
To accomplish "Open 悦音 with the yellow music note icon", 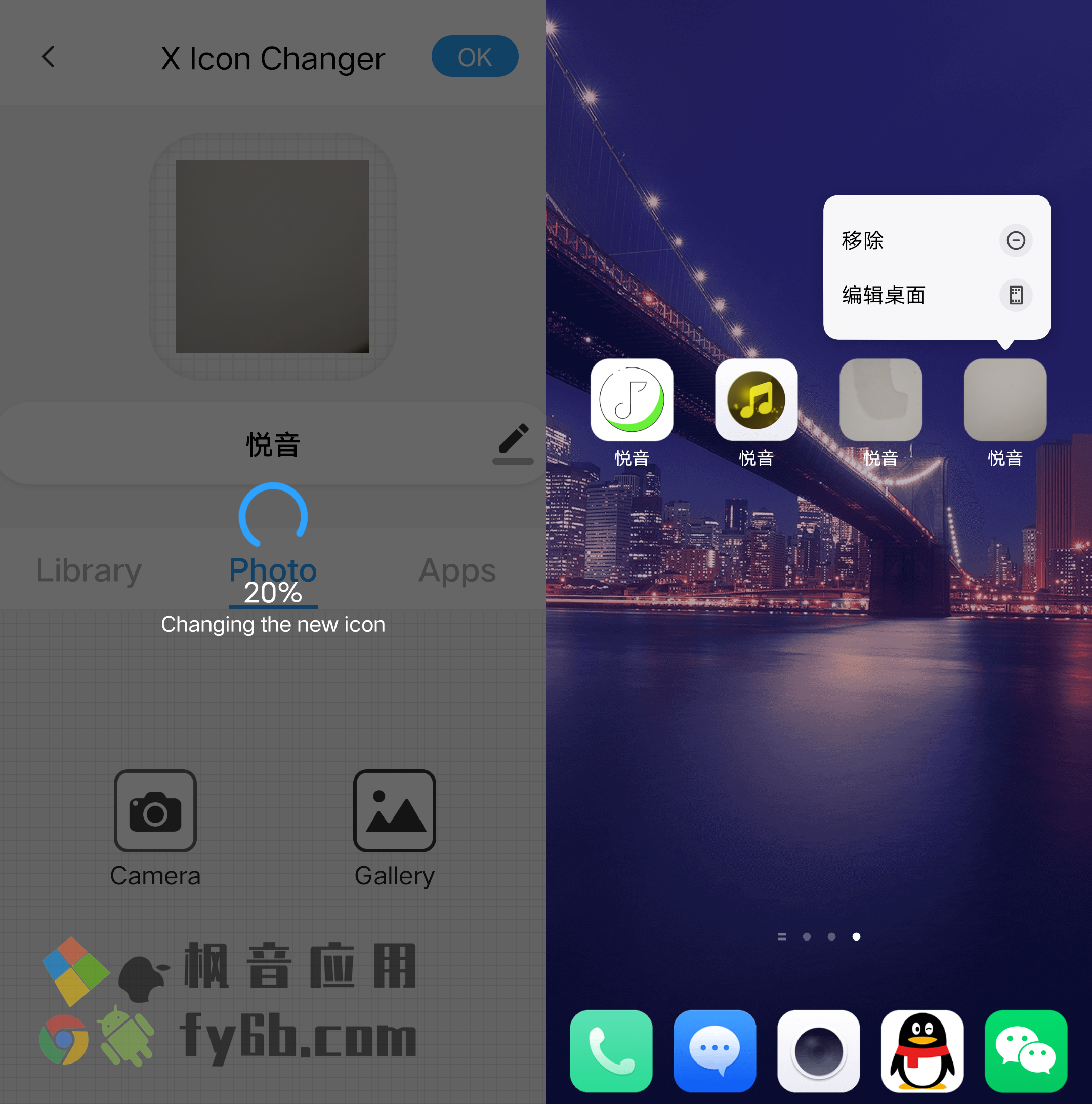I will 755,400.
